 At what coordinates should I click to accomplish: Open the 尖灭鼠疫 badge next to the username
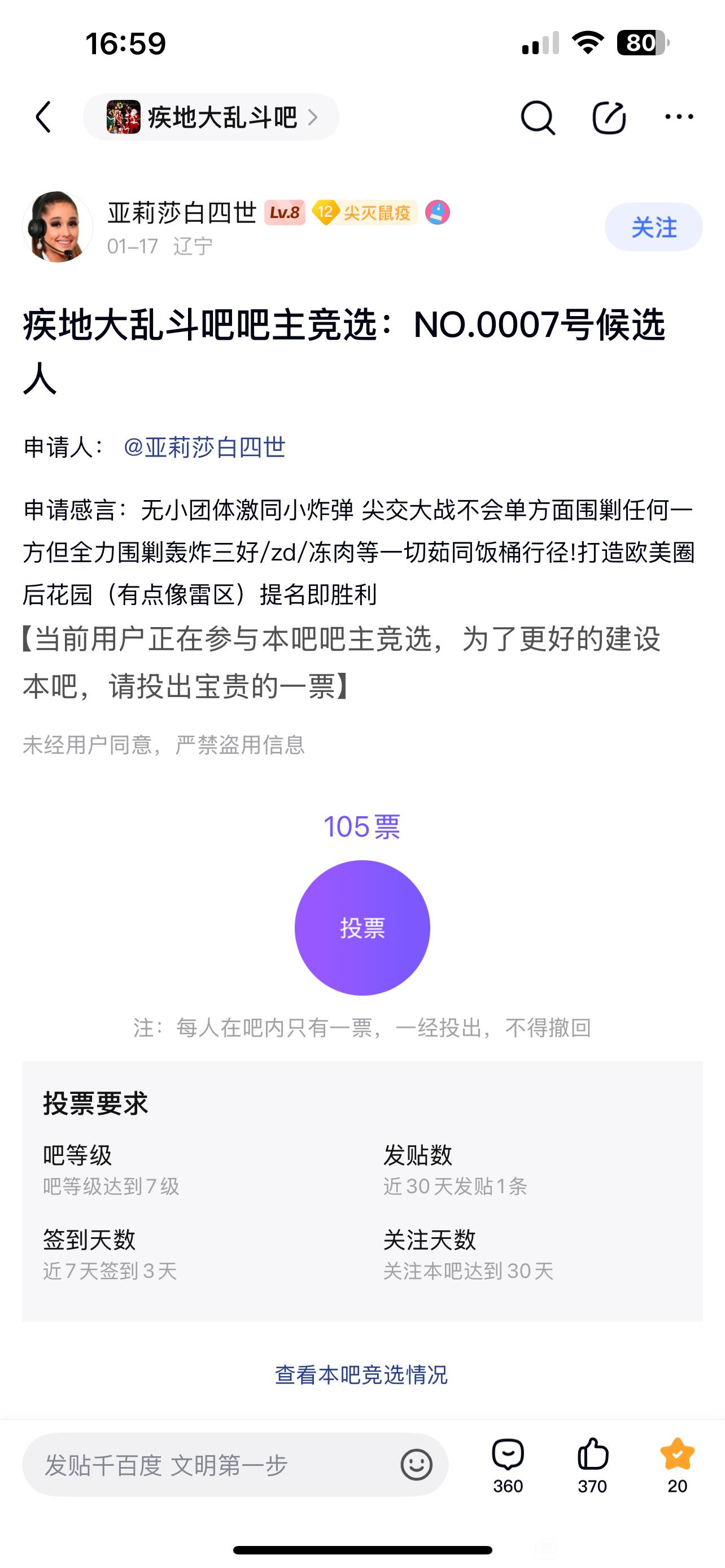365,212
